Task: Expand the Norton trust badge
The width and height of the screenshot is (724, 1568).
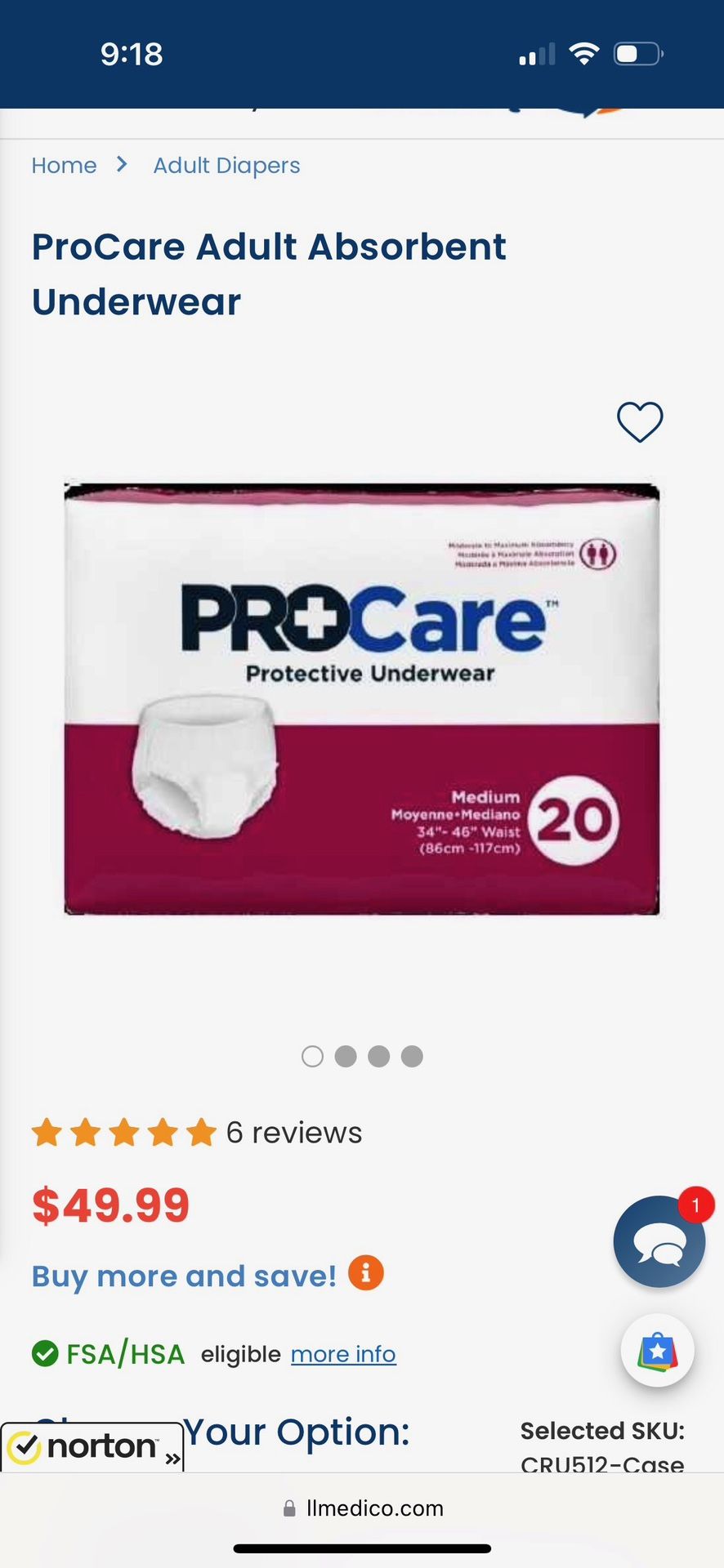Action: tap(92, 1447)
